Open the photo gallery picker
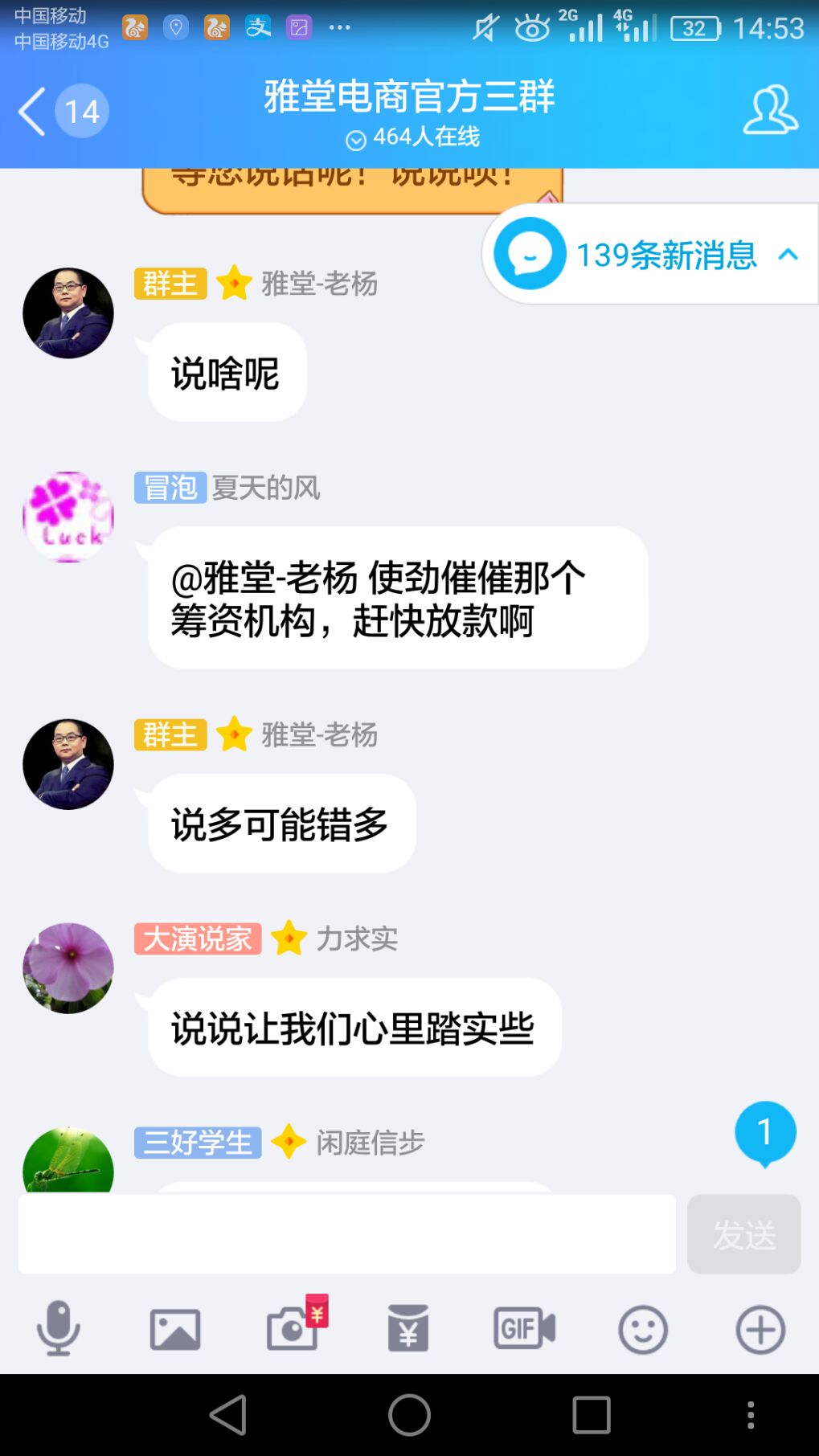This screenshot has width=819, height=1456. (175, 1329)
